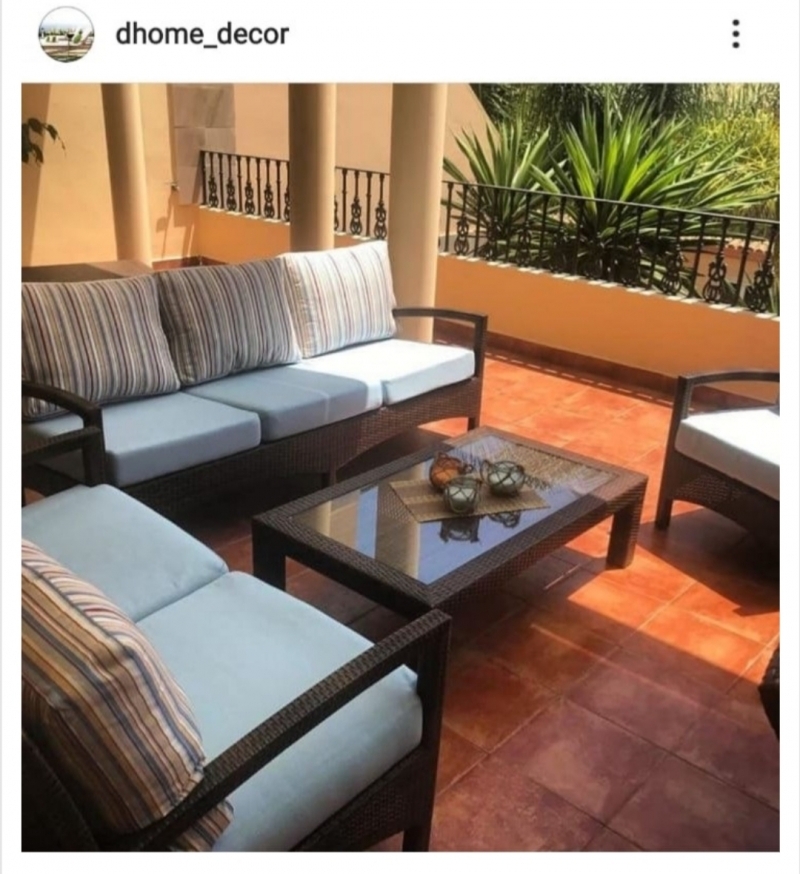Open dhome_decor profile picture
Viewport: 800px width, 874px height.
click(x=66, y=34)
